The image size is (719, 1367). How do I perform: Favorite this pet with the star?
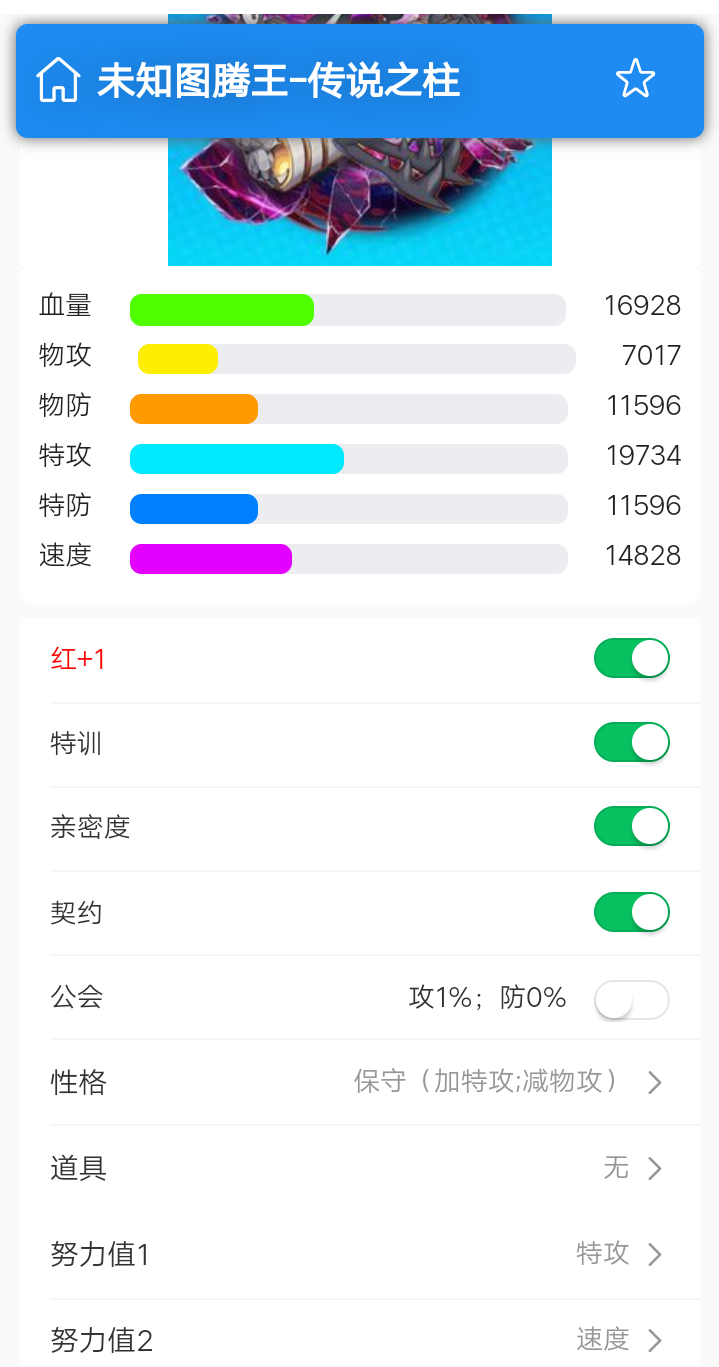click(635, 79)
